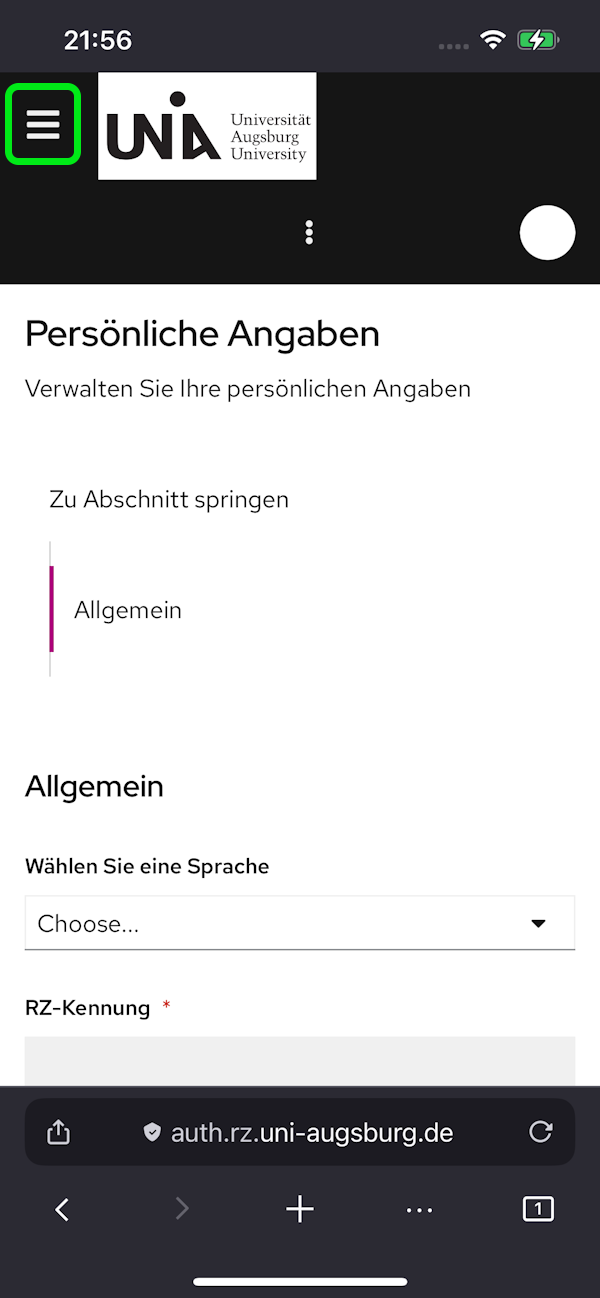Show the open tabs overview

[x=538, y=1210]
